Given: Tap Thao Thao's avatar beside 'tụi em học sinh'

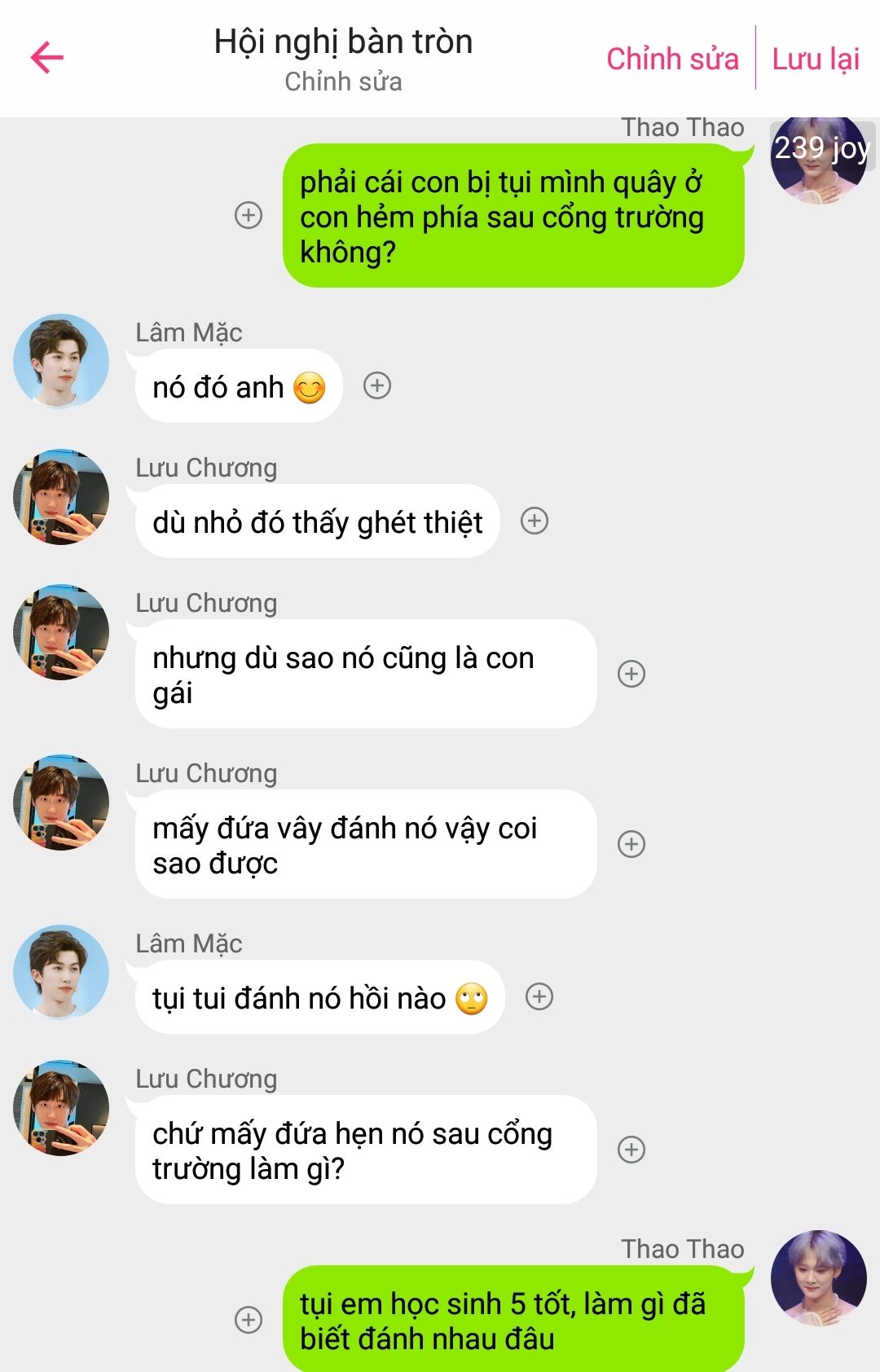Looking at the screenshot, I should (x=818, y=1277).
